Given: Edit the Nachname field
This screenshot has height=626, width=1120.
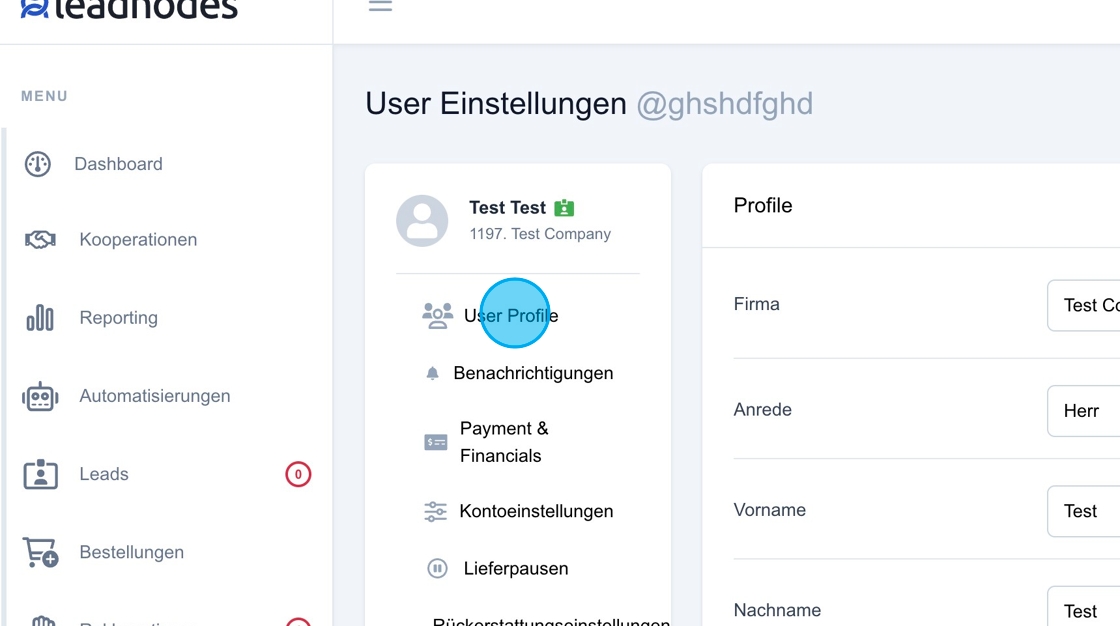Looking at the screenshot, I should coord(1085,608).
